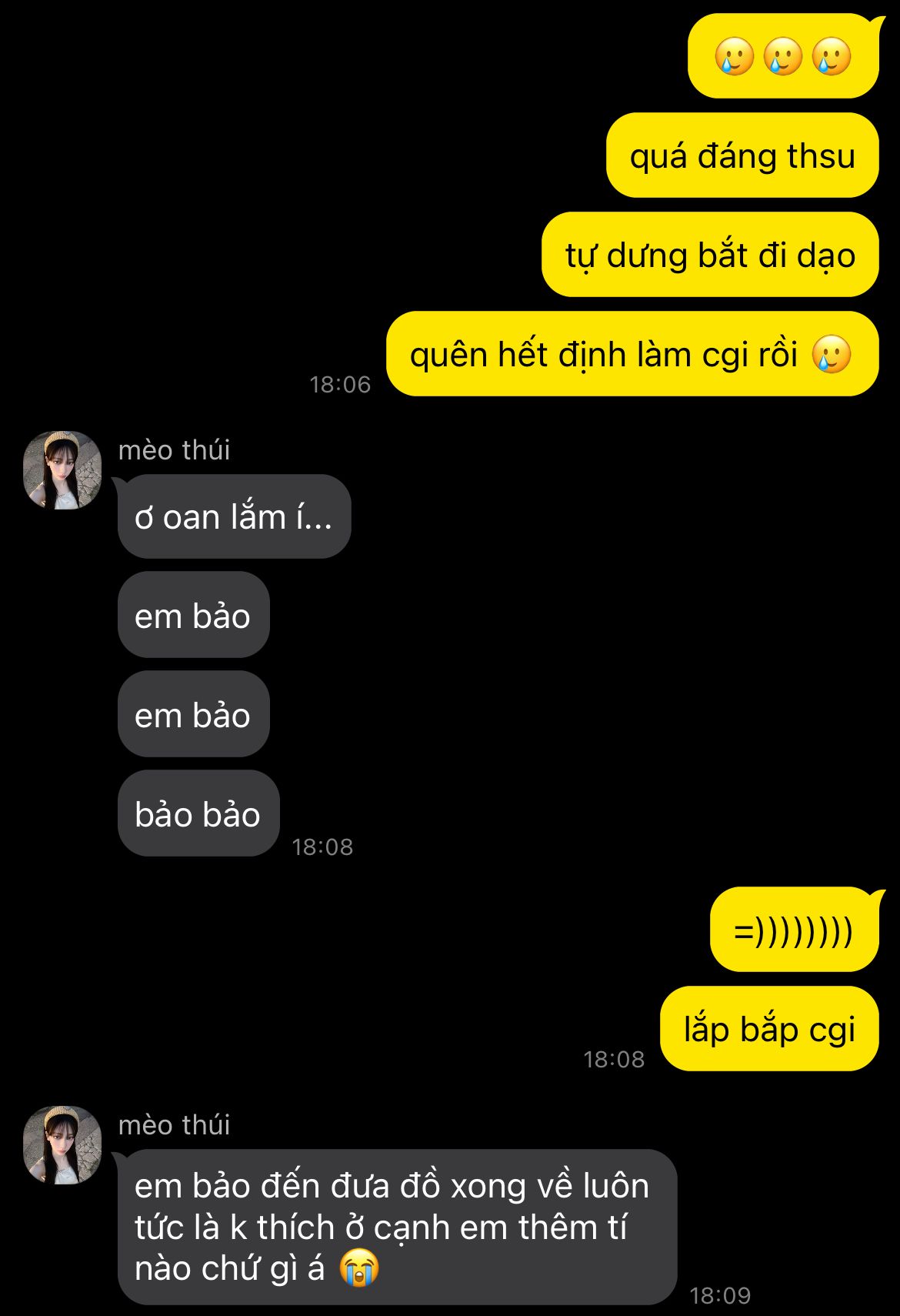
Task: Open mèo thúi's avatar beside "em bảo đến đưa đồ"
Action: click(x=62, y=1145)
